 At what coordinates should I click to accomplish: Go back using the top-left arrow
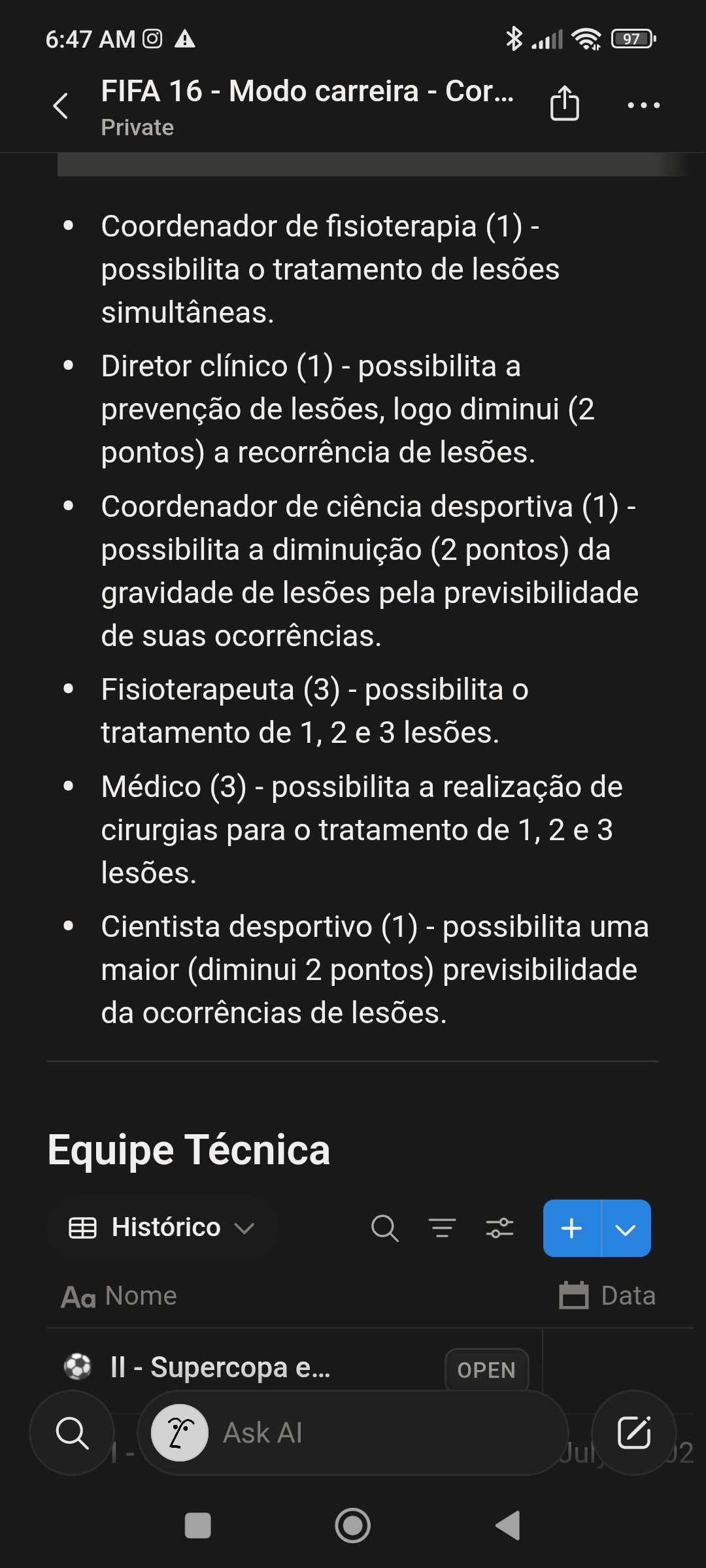click(x=61, y=105)
